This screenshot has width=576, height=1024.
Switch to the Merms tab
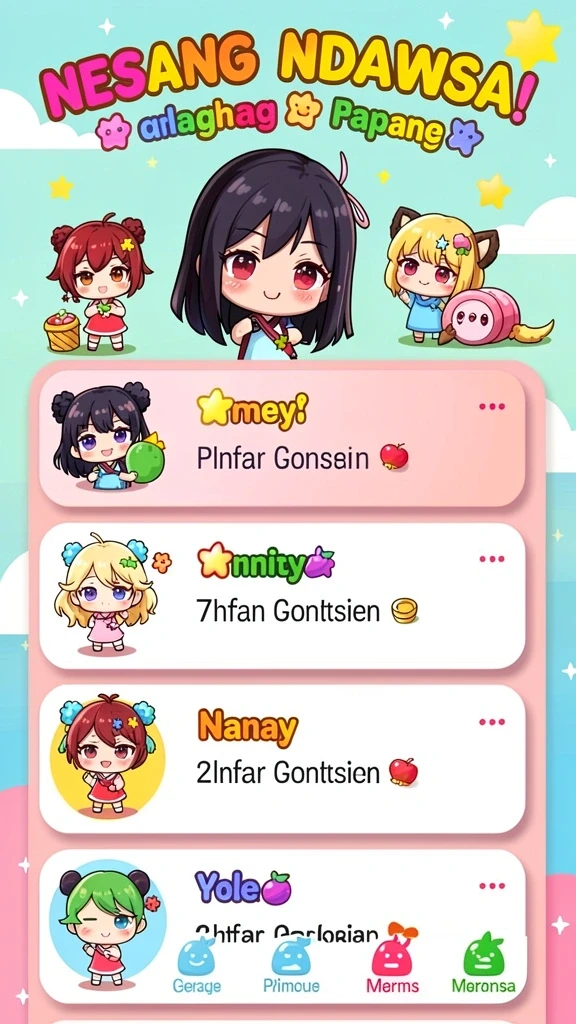pyautogui.click(x=392, y=967)
